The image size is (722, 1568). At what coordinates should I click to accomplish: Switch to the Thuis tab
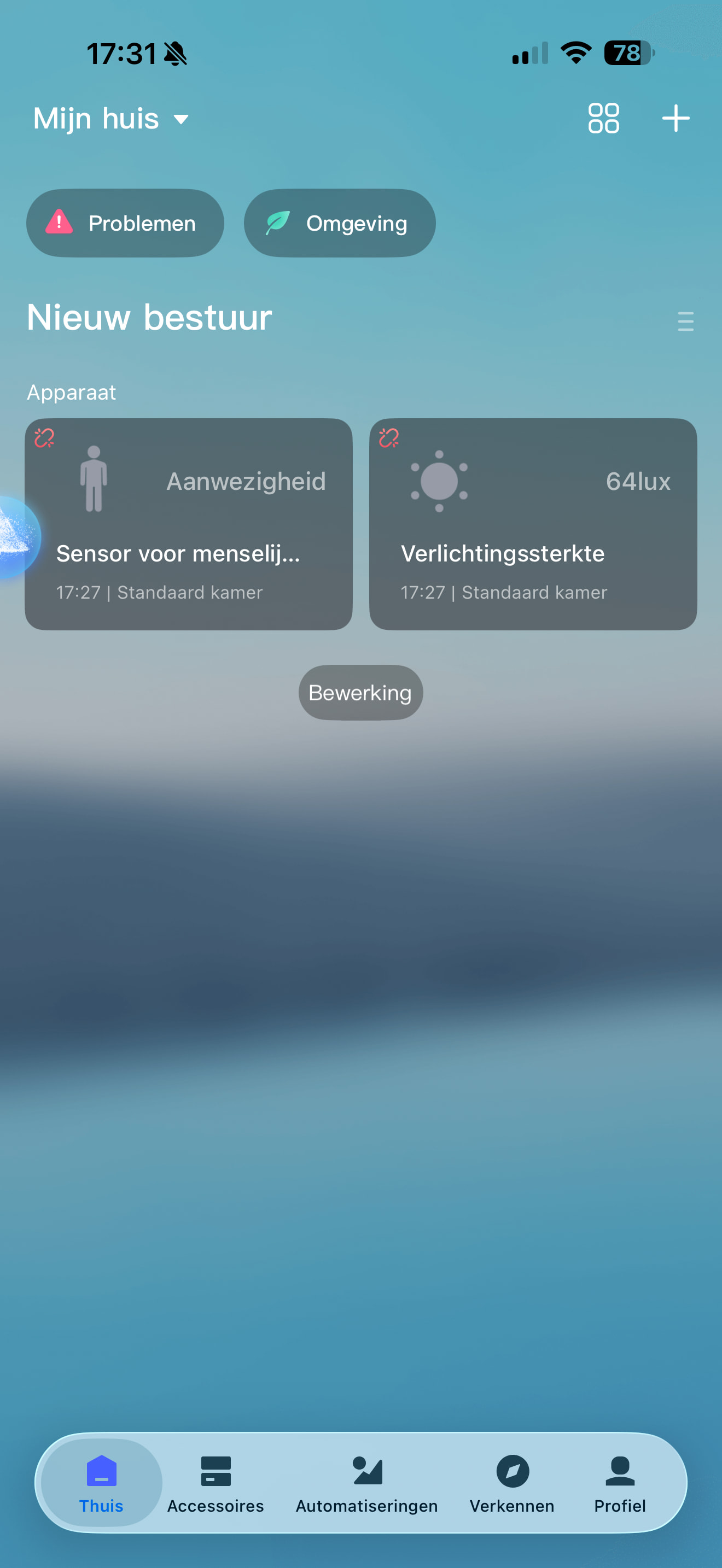102,1483
